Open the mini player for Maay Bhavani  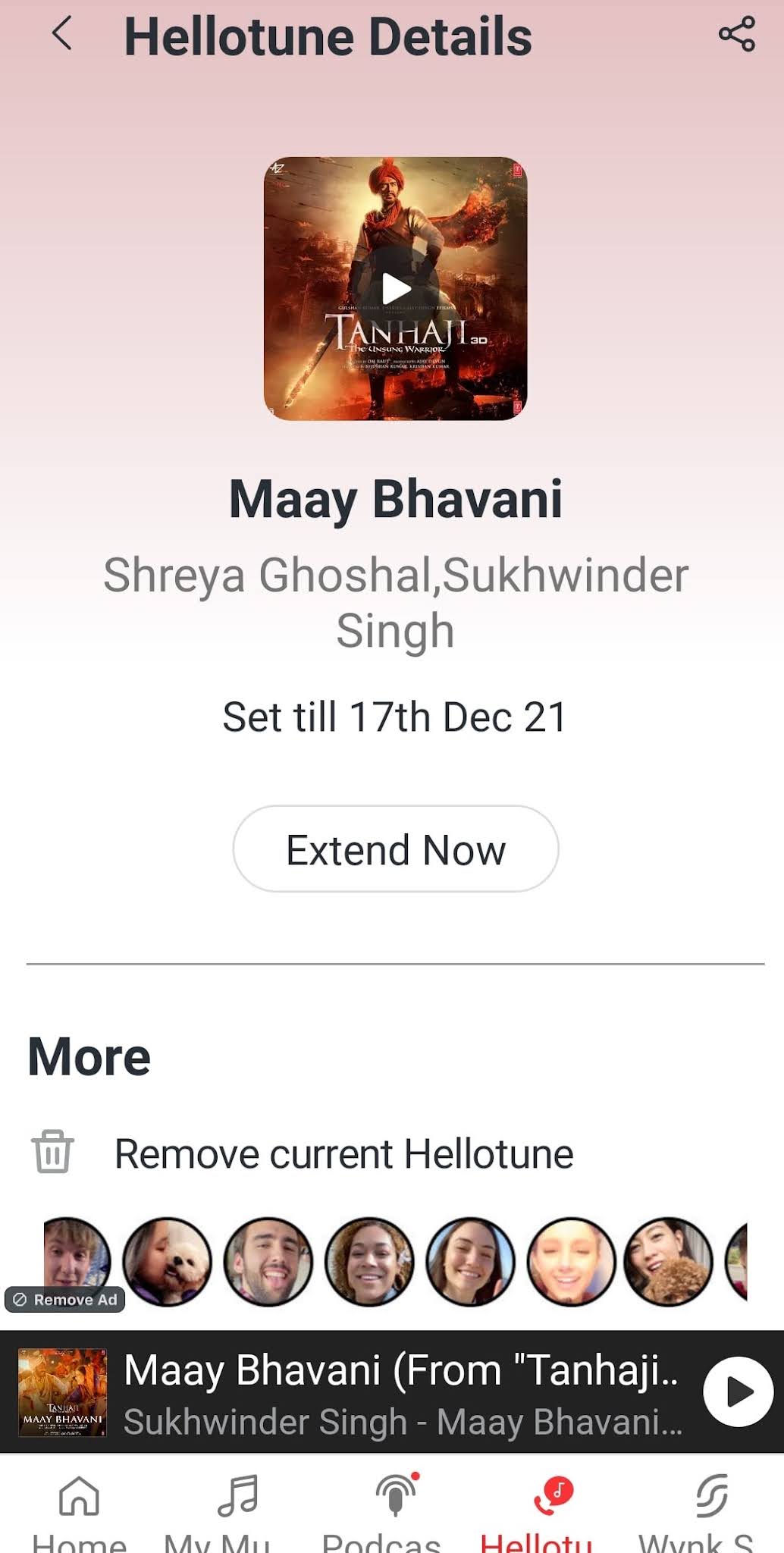click(x=402, y=1391)
